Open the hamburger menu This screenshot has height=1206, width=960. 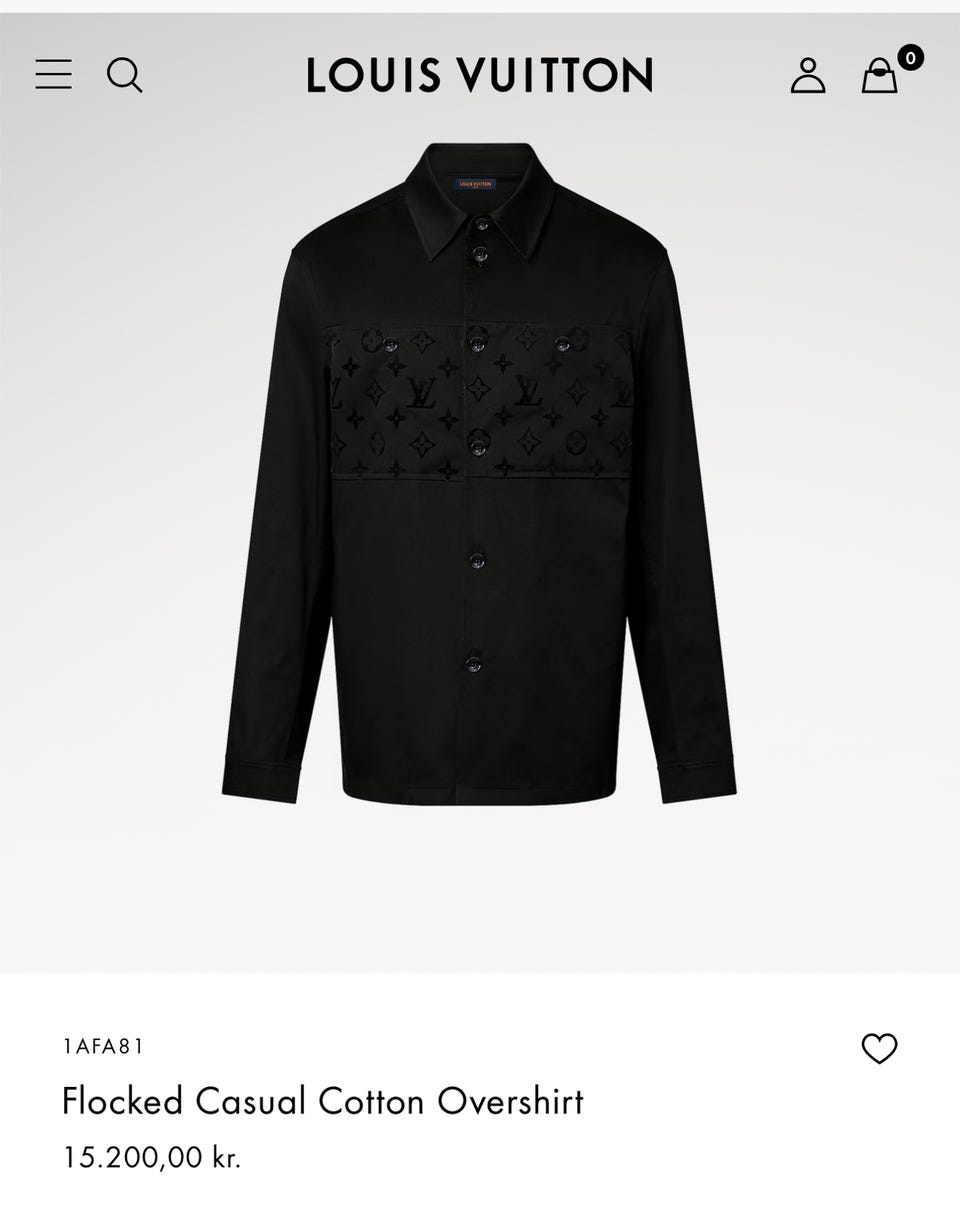53,75
